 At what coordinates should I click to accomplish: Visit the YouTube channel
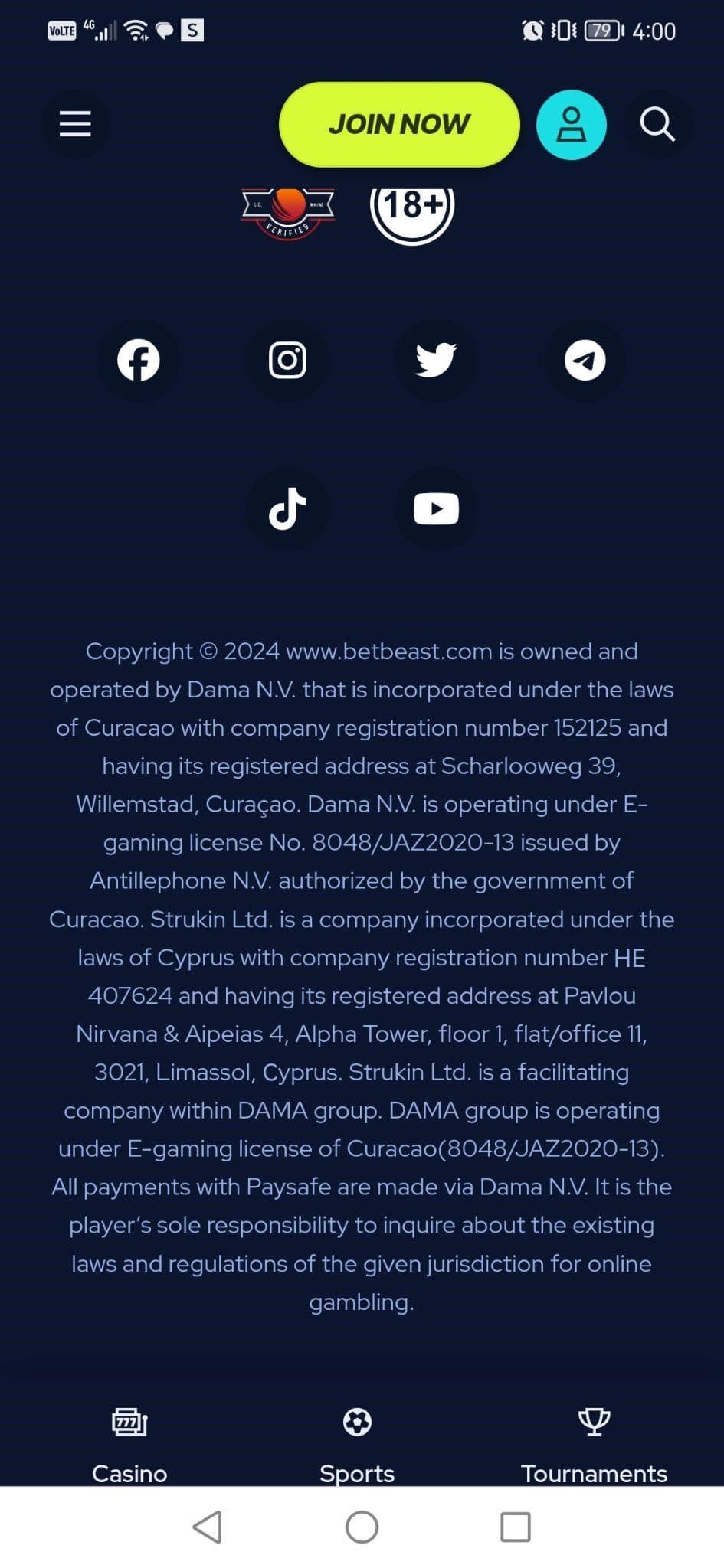coord(436,508)
